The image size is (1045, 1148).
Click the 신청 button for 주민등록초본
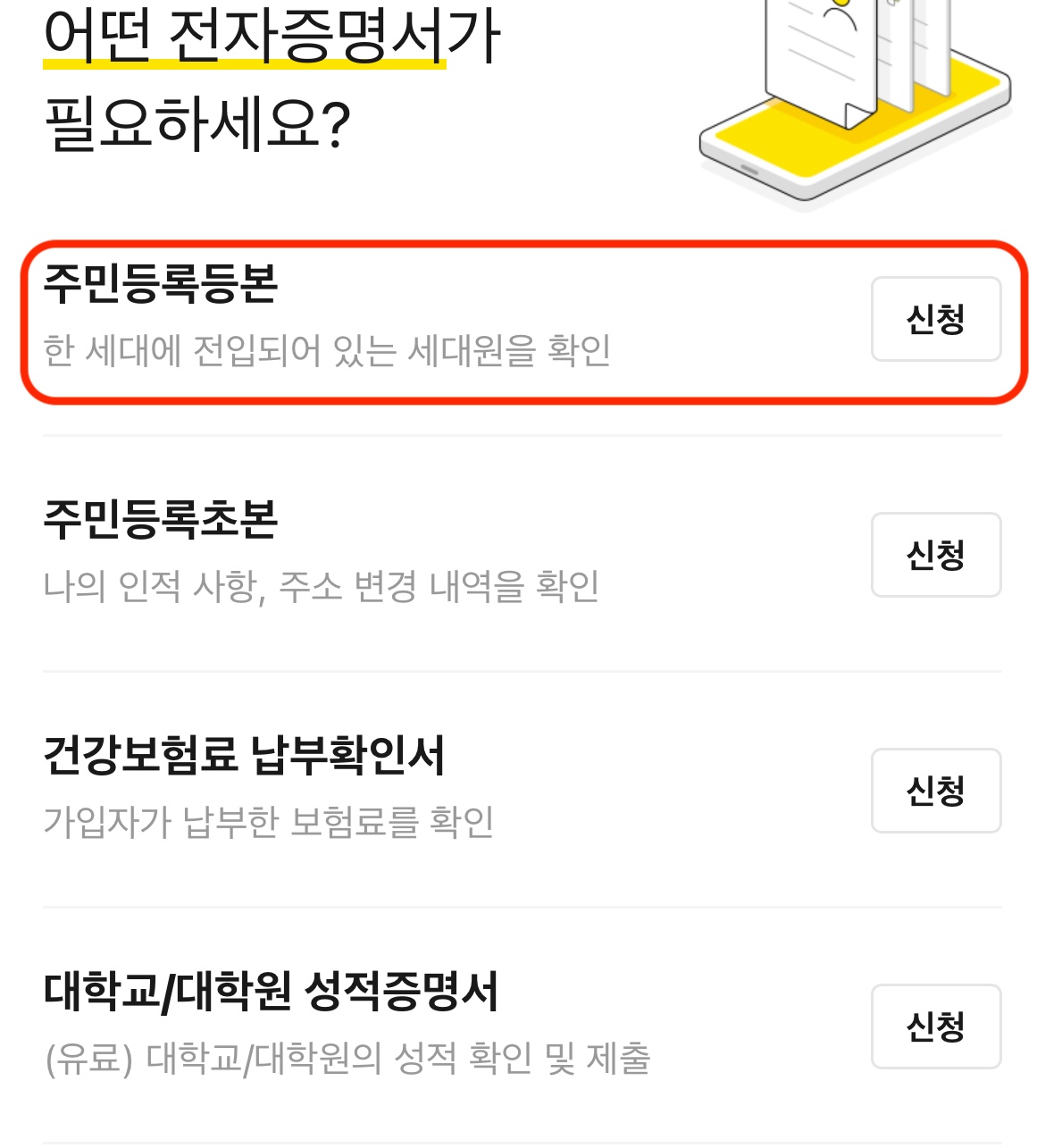(936, 555)
